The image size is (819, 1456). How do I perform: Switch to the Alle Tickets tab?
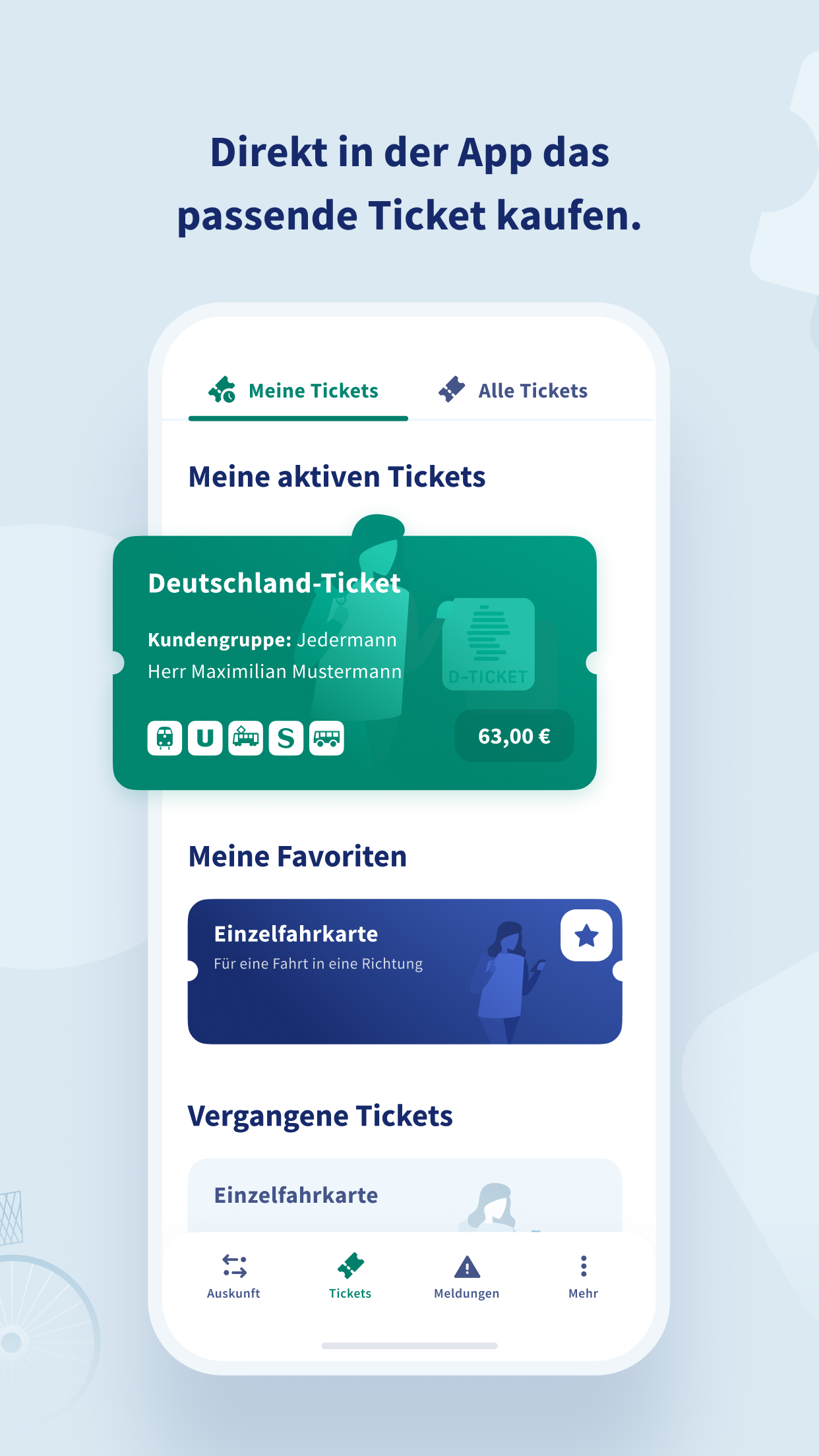tap(533, 390)
